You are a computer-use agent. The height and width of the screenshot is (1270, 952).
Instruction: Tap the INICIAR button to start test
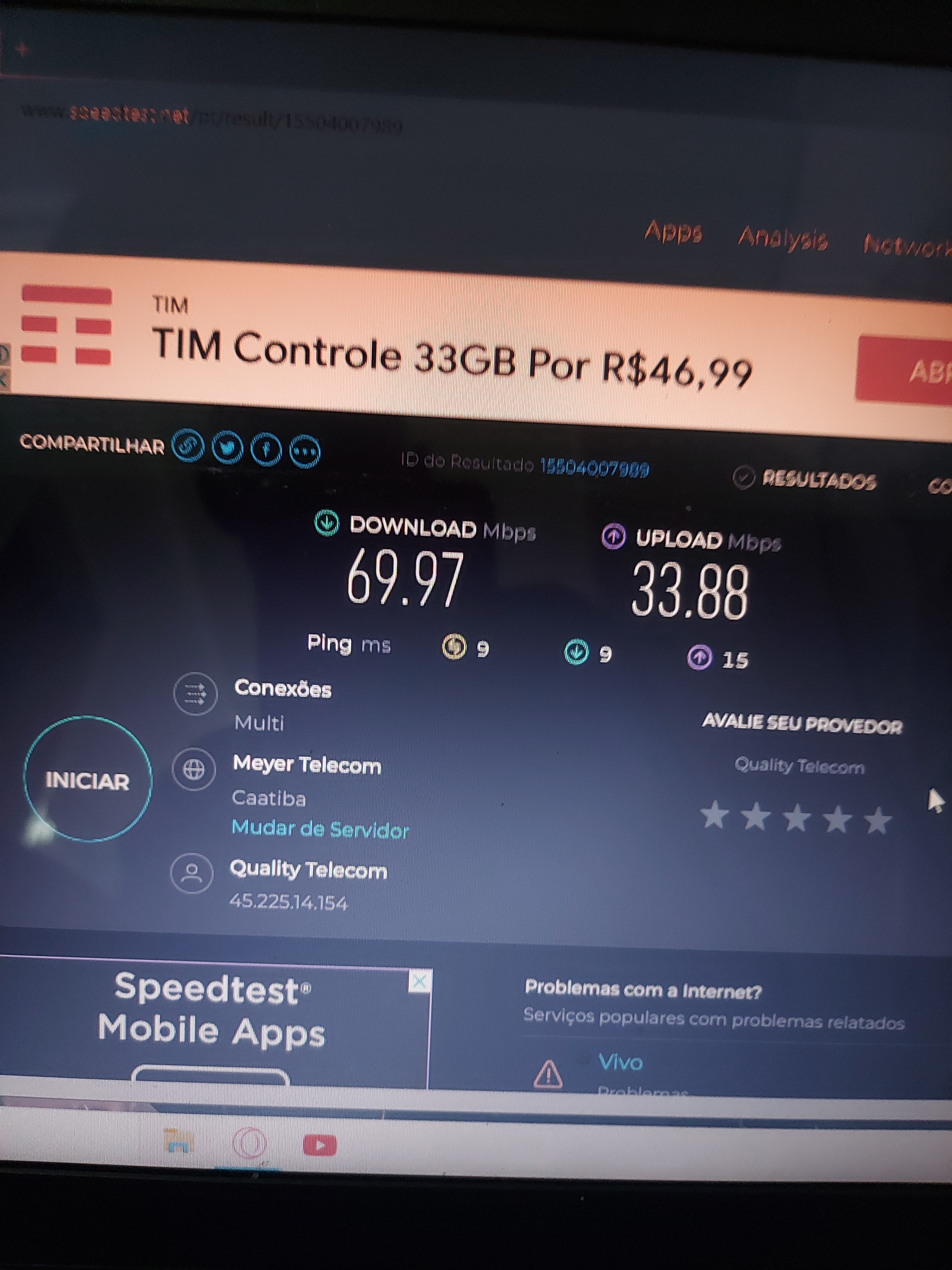pyautogui.click(x=87, y=780)
